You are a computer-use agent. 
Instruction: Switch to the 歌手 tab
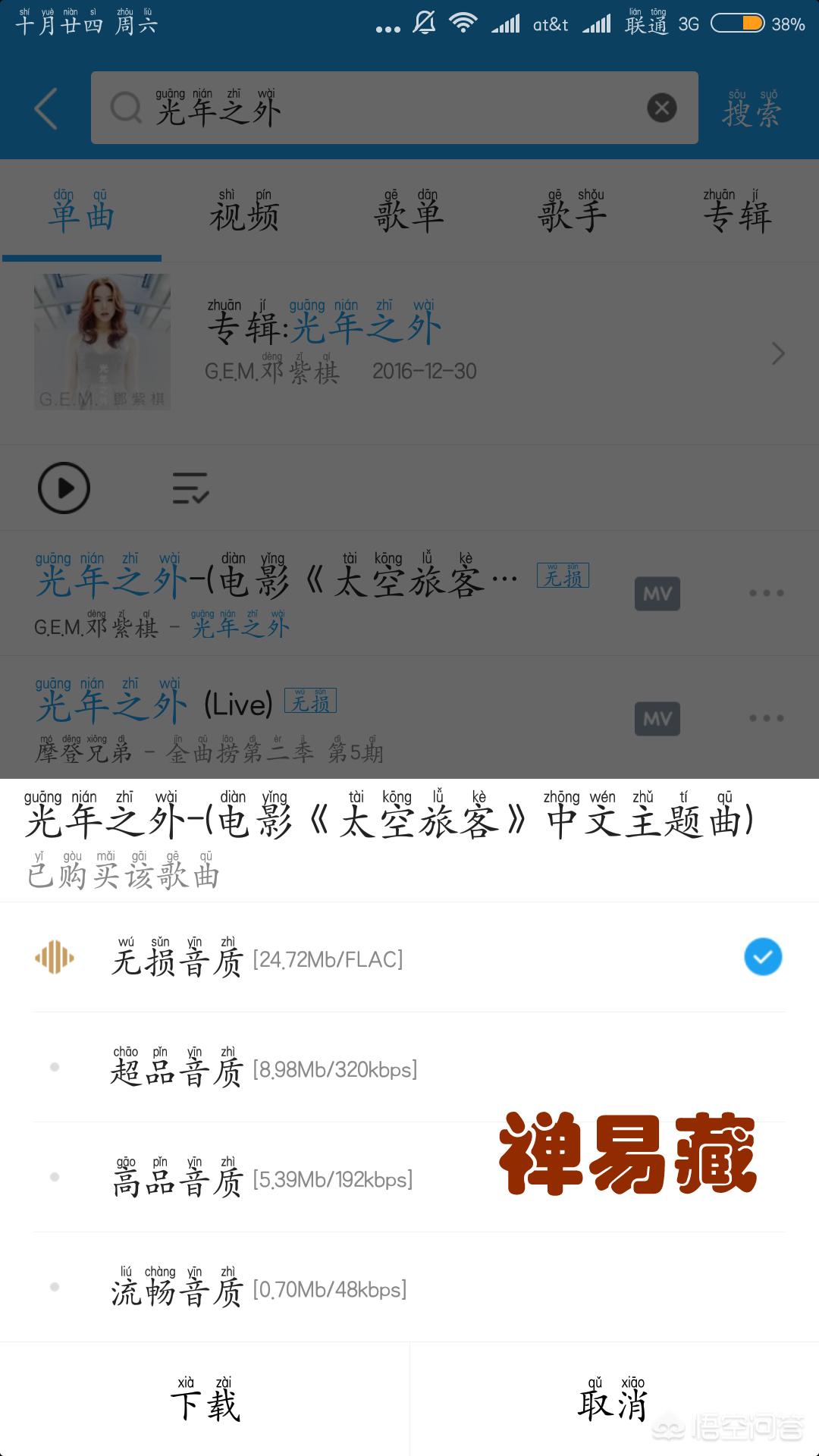pyautogui.click(x=573, y=212)
